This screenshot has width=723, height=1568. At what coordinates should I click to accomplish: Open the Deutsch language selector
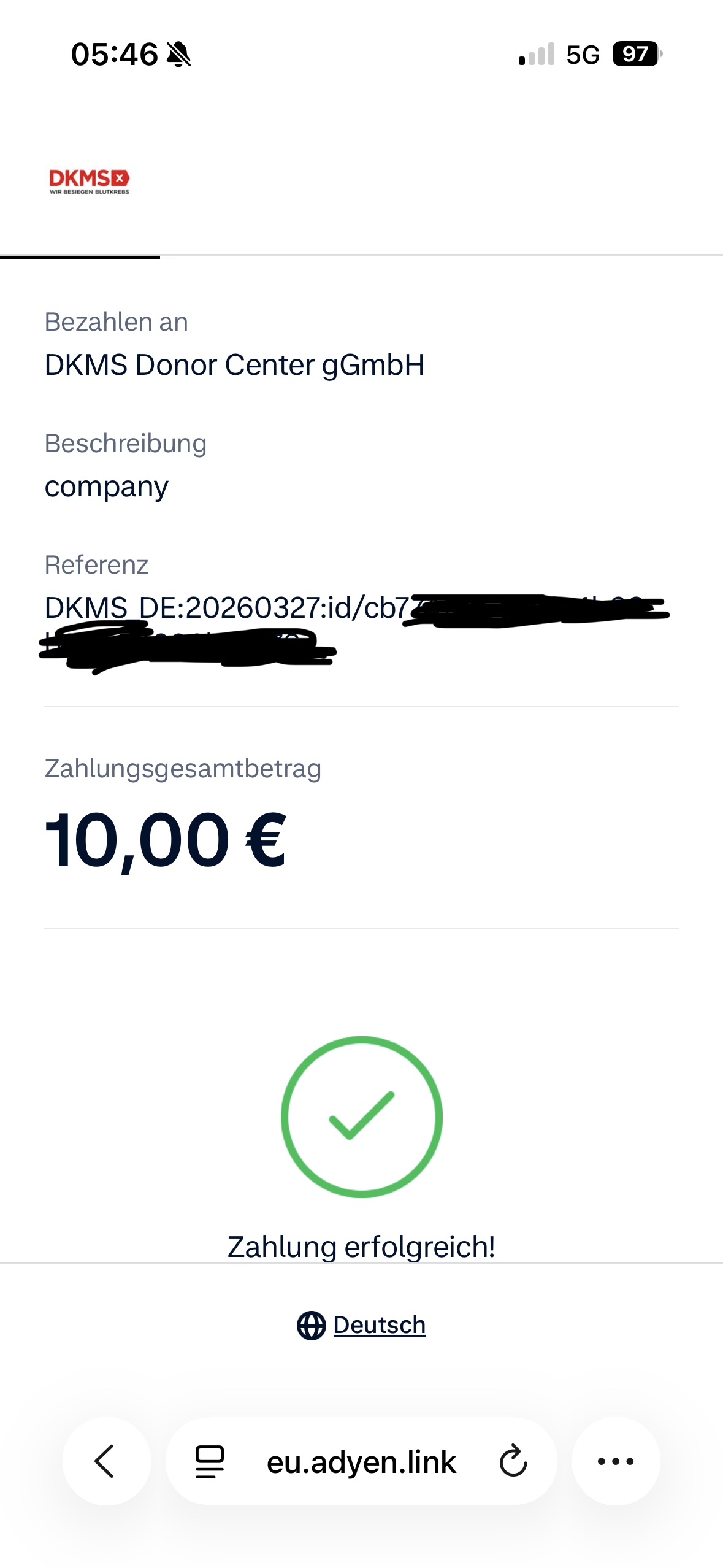tap(362, 1325)
